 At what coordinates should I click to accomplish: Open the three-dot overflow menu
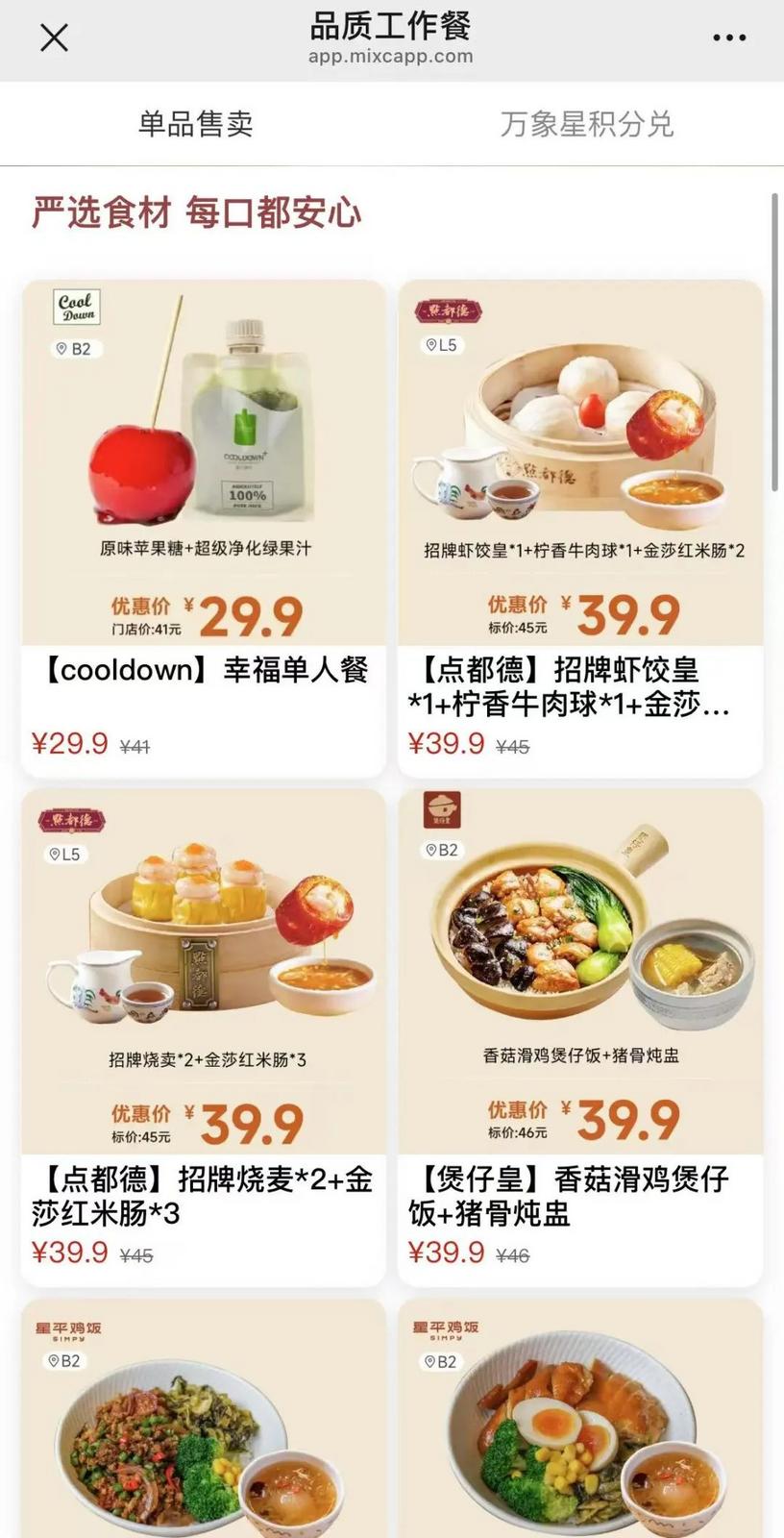point(729,38)
